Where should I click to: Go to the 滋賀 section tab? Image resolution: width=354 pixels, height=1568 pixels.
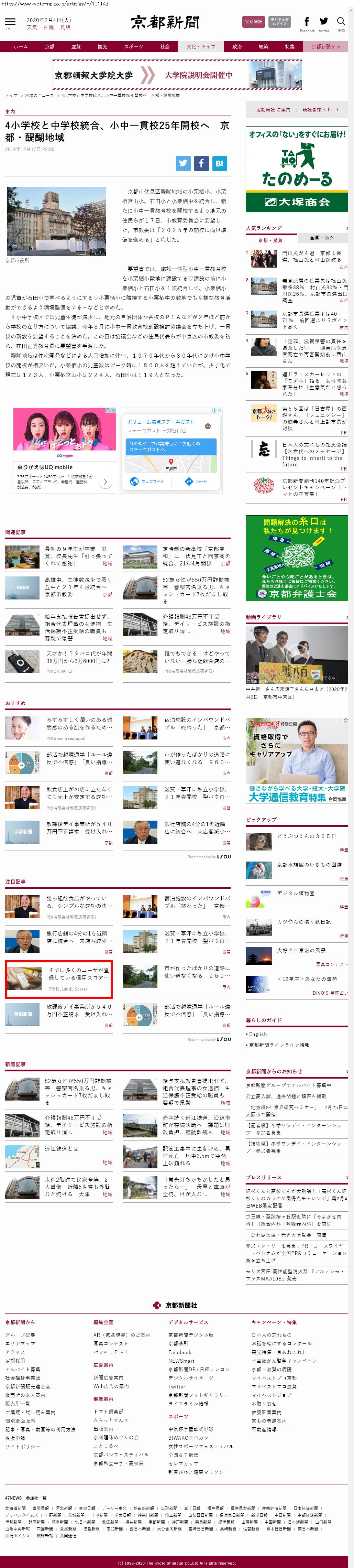pyautogui.click(x=75, y=46)
